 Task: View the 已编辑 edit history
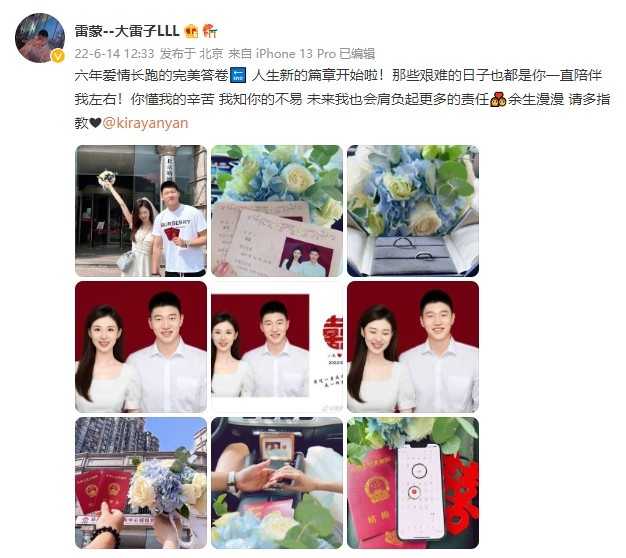coord(357,53)
